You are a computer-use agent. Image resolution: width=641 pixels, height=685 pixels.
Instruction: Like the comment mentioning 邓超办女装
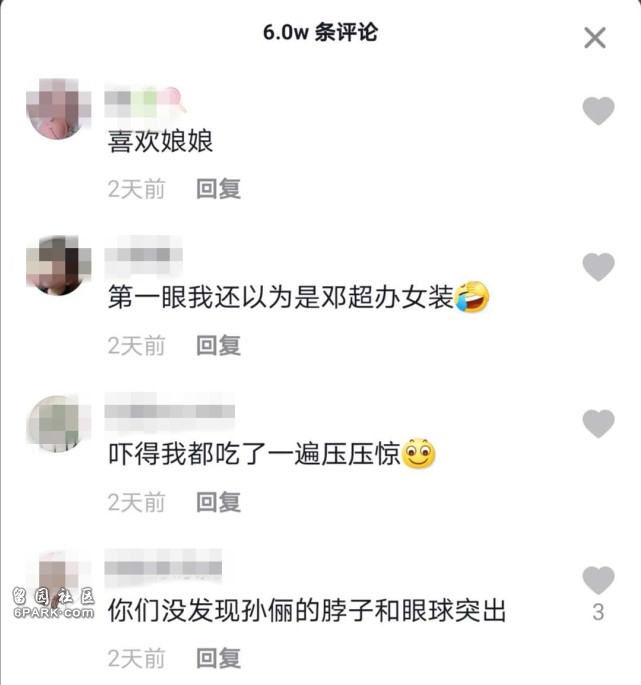(x=598, y=267)
